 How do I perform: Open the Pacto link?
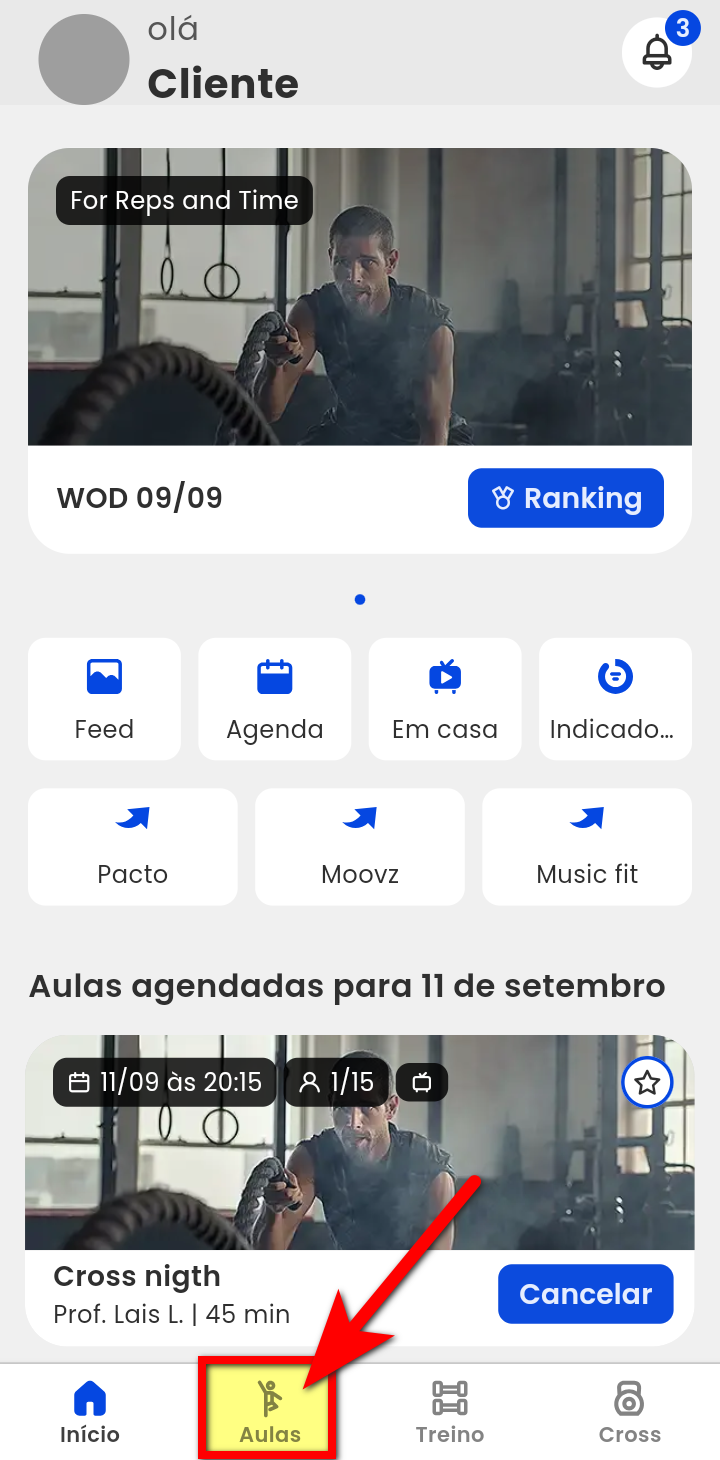coord(133,846)
